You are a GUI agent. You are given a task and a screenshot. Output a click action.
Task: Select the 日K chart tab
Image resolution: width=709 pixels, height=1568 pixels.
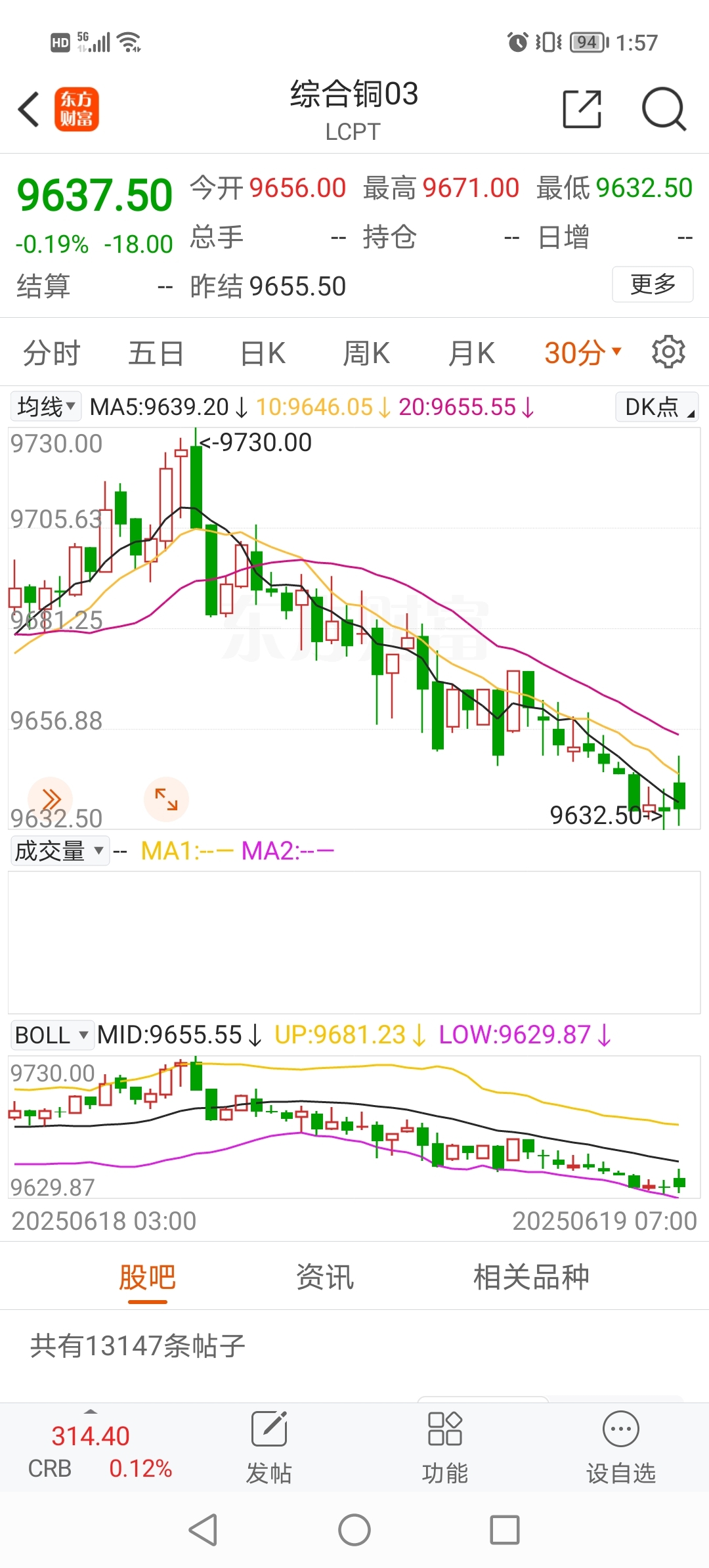tap(263, 353)
